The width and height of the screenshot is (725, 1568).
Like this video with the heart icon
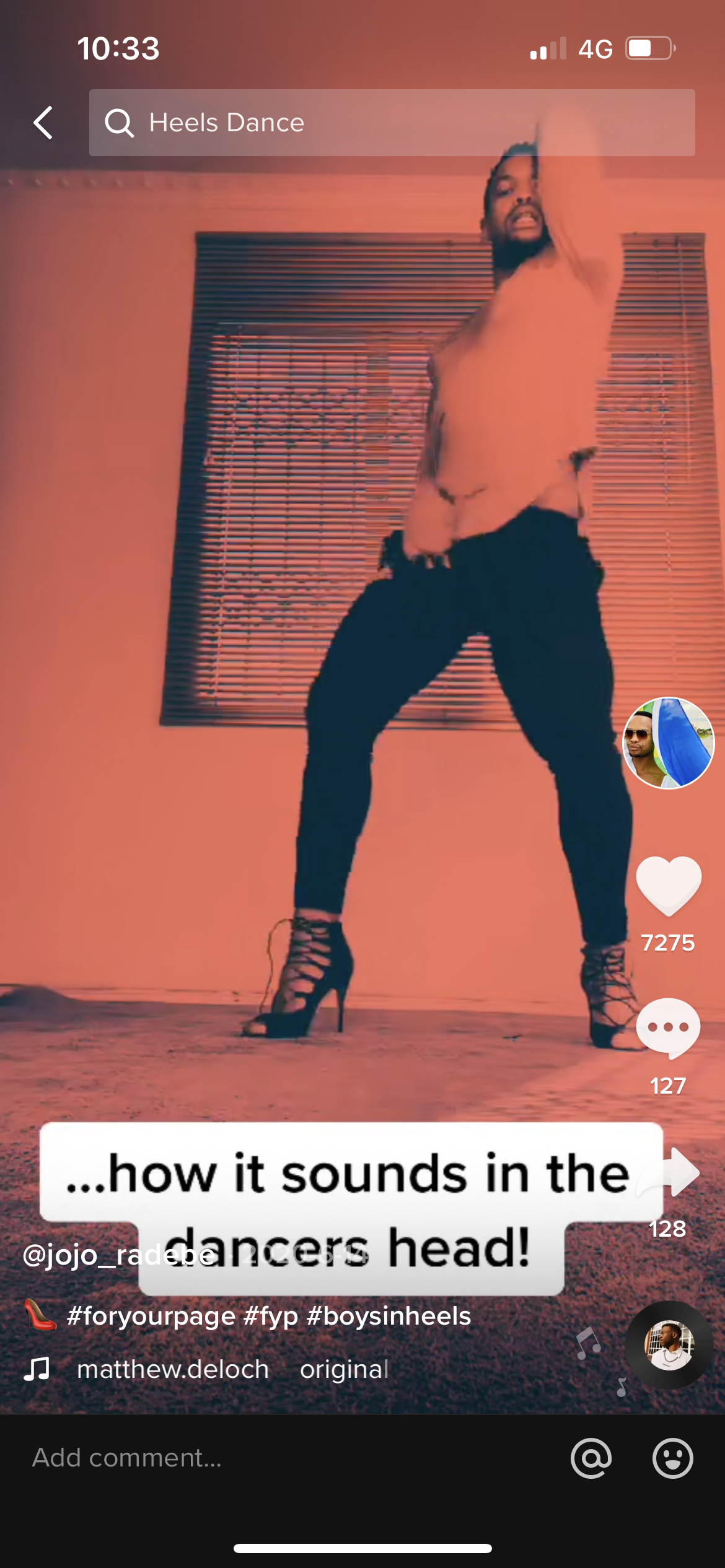tap(668, 886)
